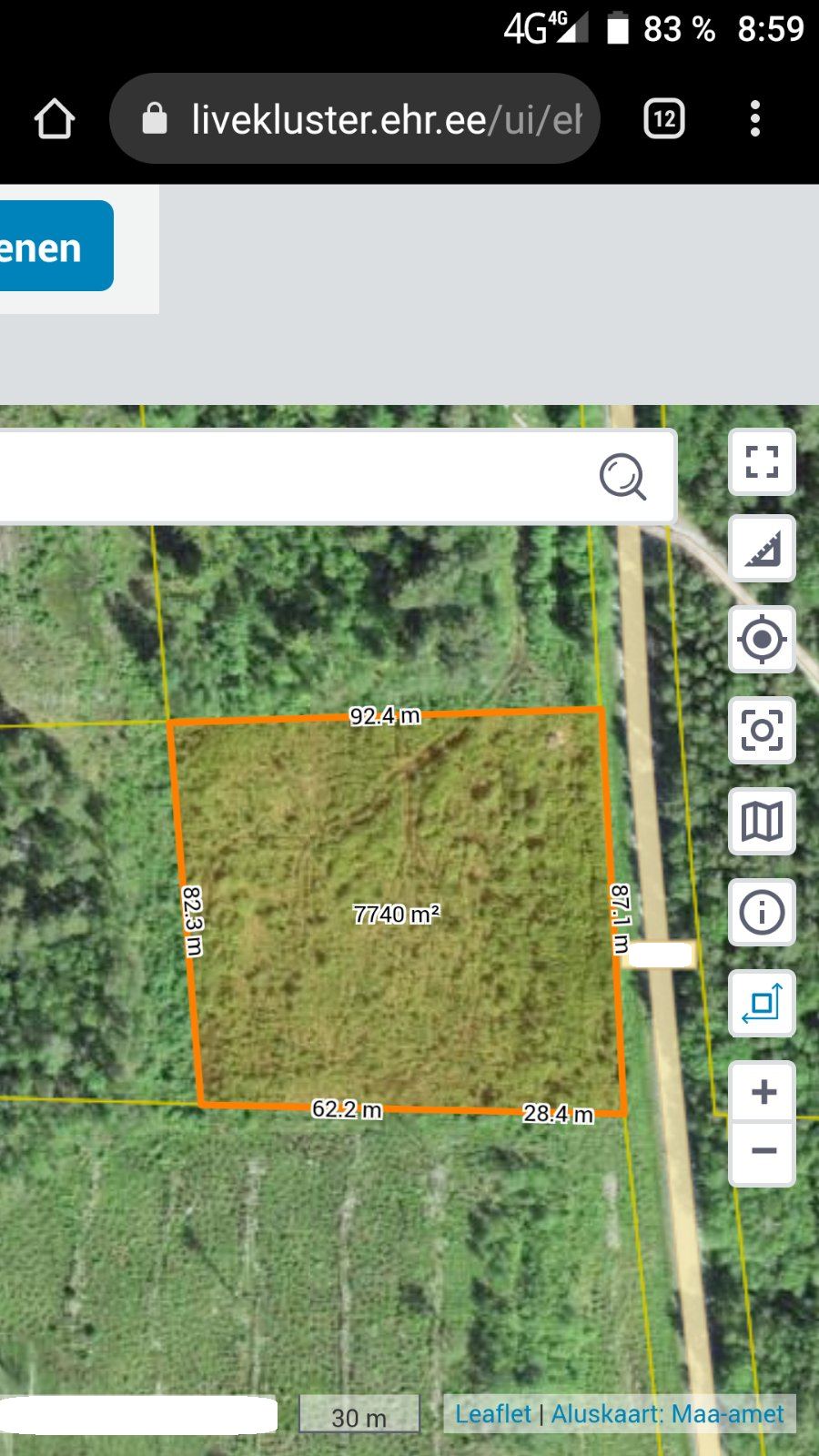This screenshot has height=1456, width=819.
Task: Tap the magnifier search icon
Action: point(623,476)
